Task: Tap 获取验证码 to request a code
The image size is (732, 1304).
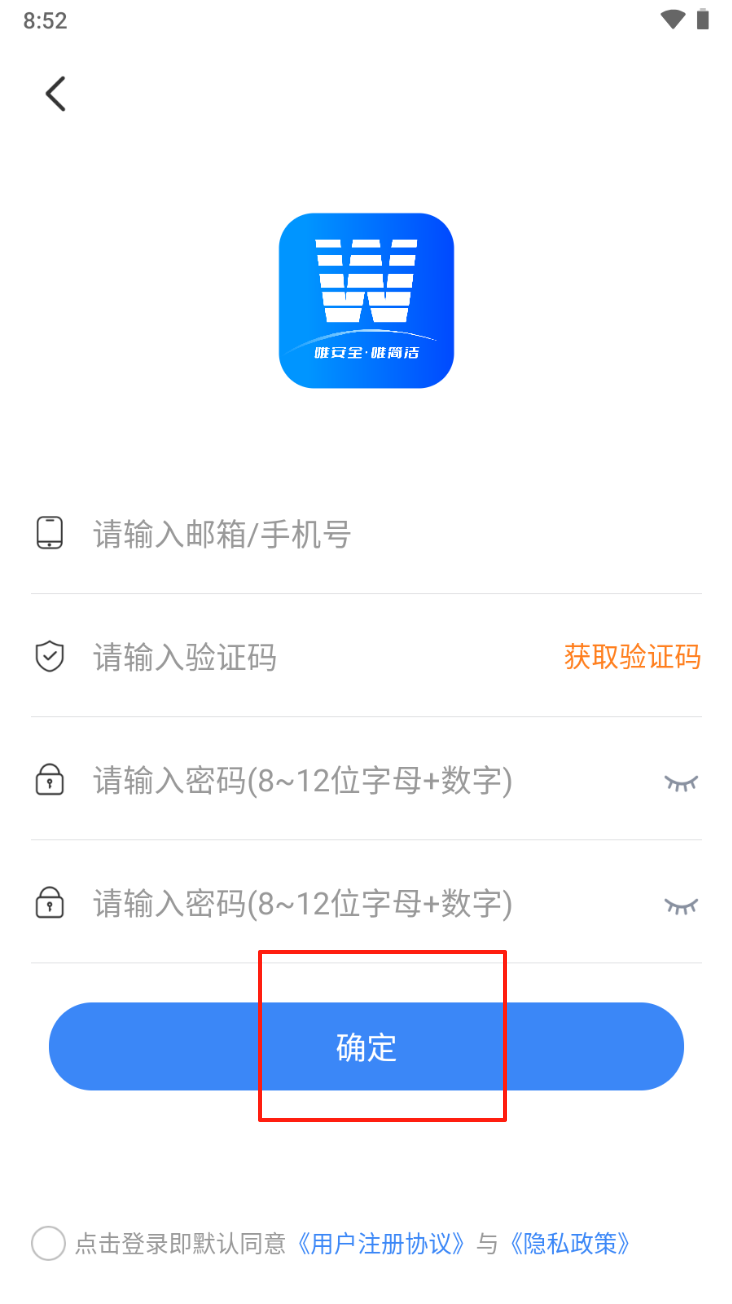Action: tap(632, 657)
